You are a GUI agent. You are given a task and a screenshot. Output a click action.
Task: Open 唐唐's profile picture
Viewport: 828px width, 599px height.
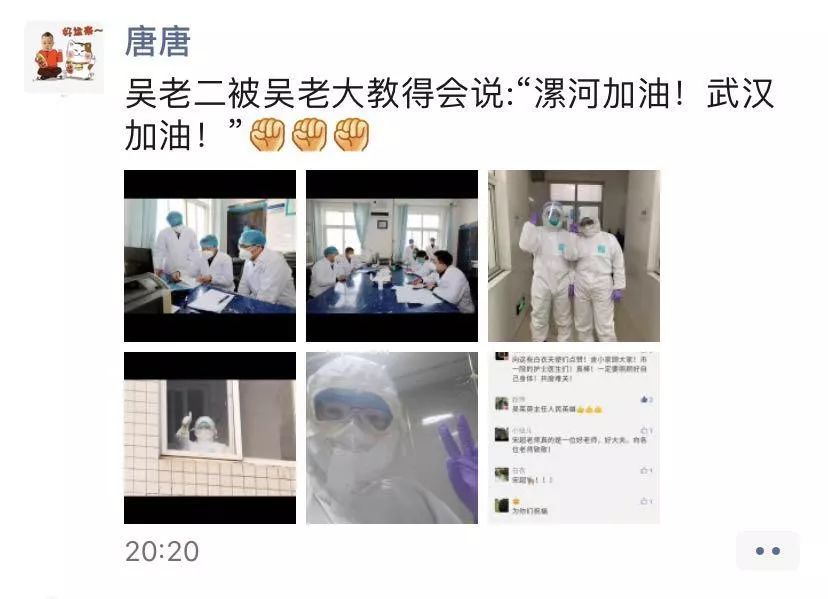[x=64, y=58]
